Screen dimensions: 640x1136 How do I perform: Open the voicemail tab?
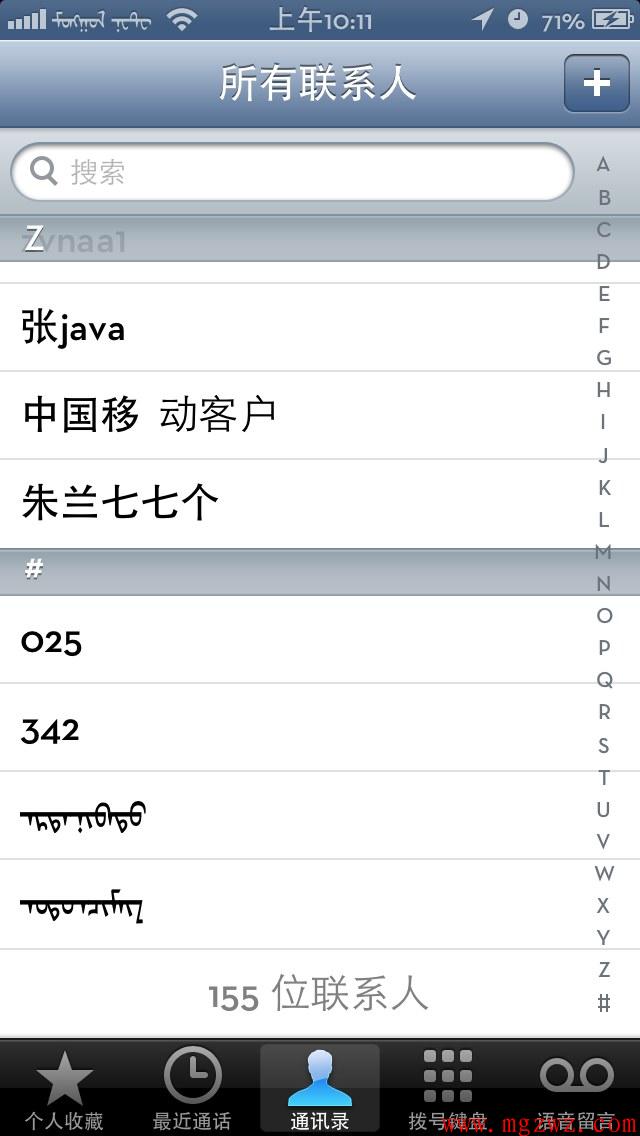click(576, 1089)
